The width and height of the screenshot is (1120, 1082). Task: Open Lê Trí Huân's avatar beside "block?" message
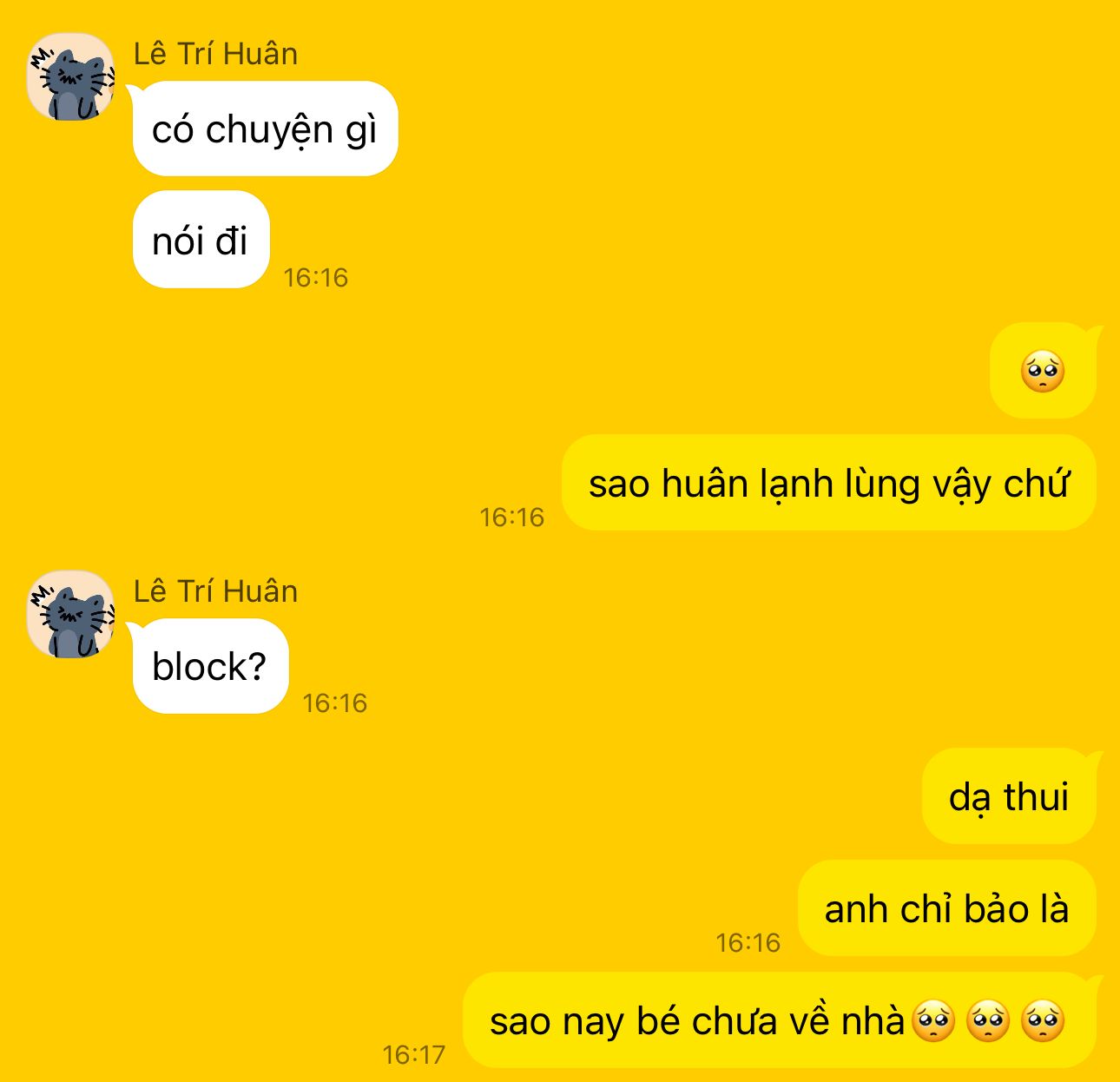[71, 614]
